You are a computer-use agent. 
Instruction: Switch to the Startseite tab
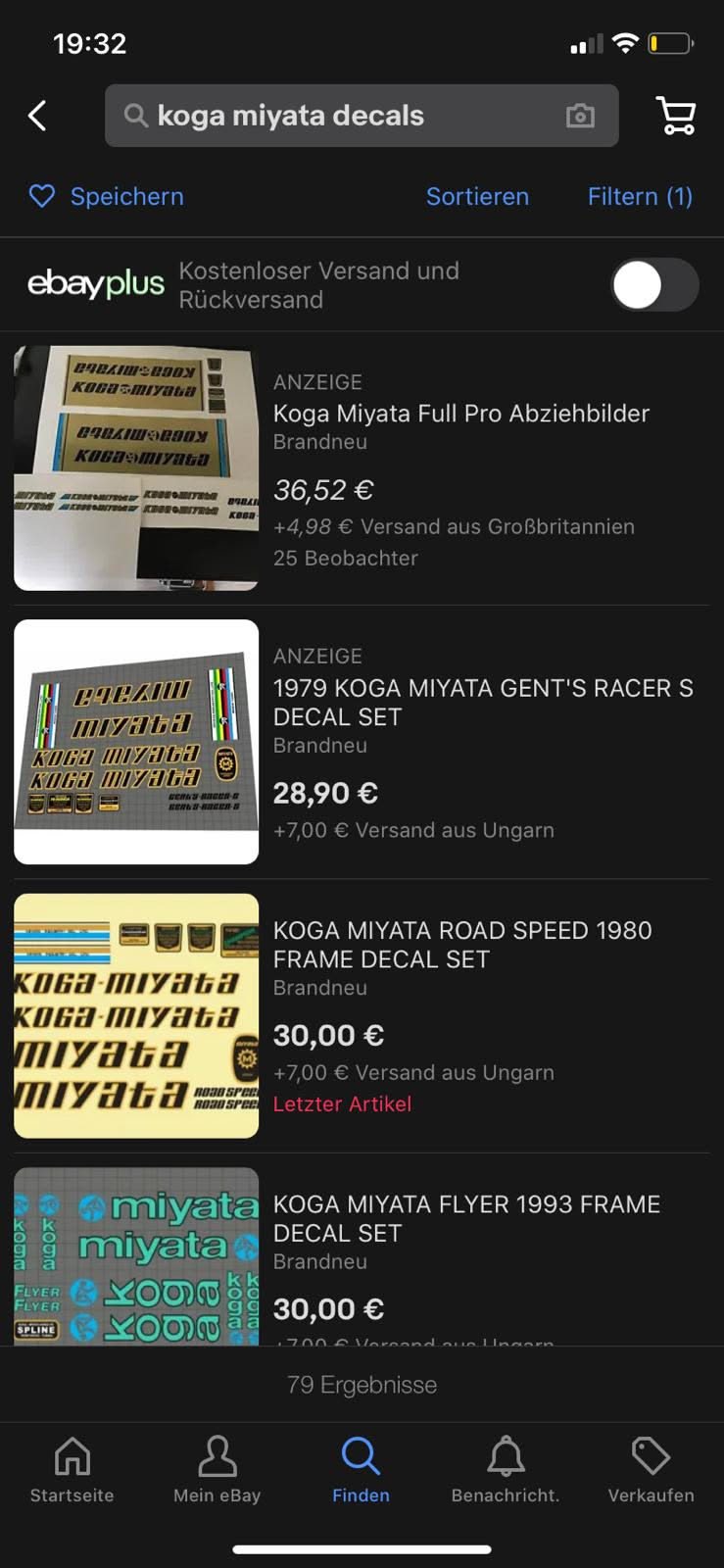72,1469
